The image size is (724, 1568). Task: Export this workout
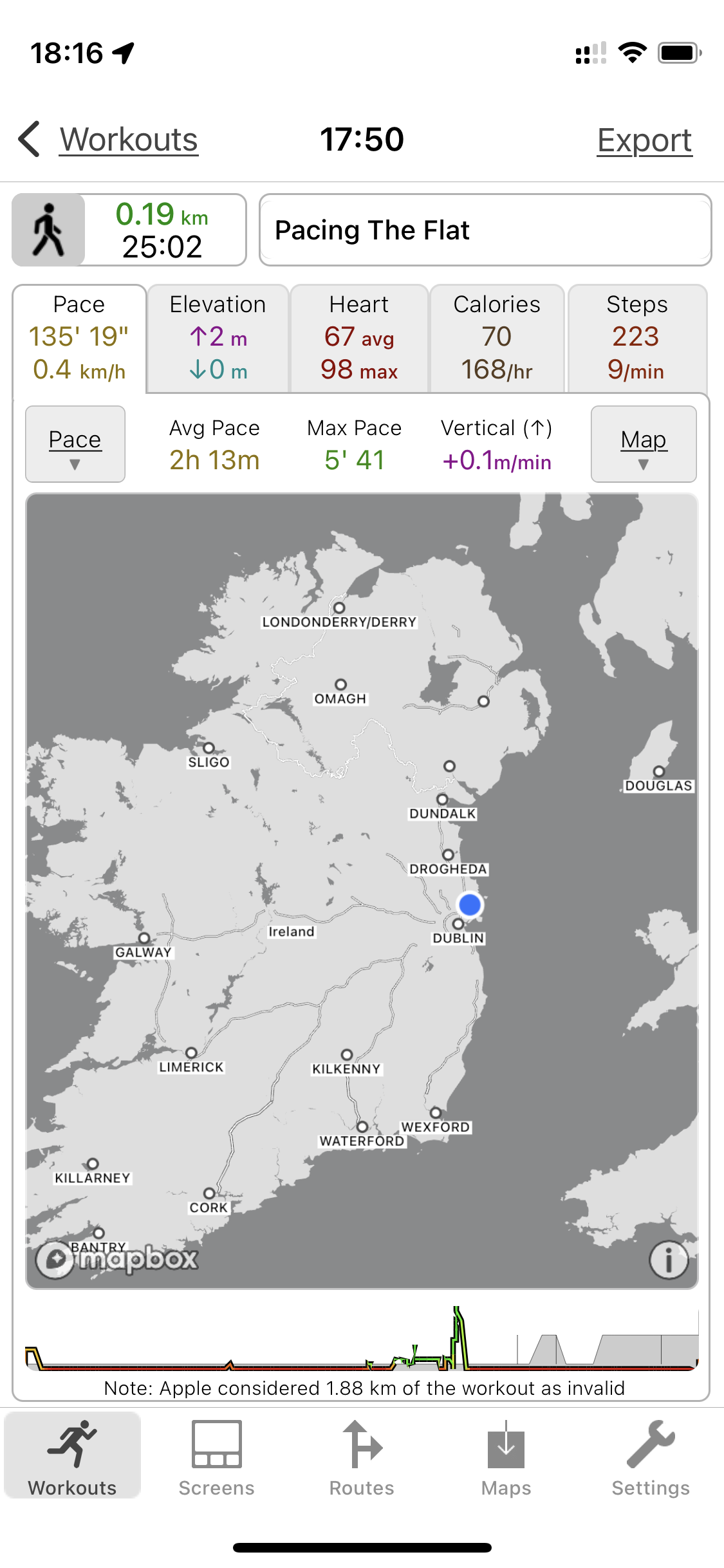644,140
